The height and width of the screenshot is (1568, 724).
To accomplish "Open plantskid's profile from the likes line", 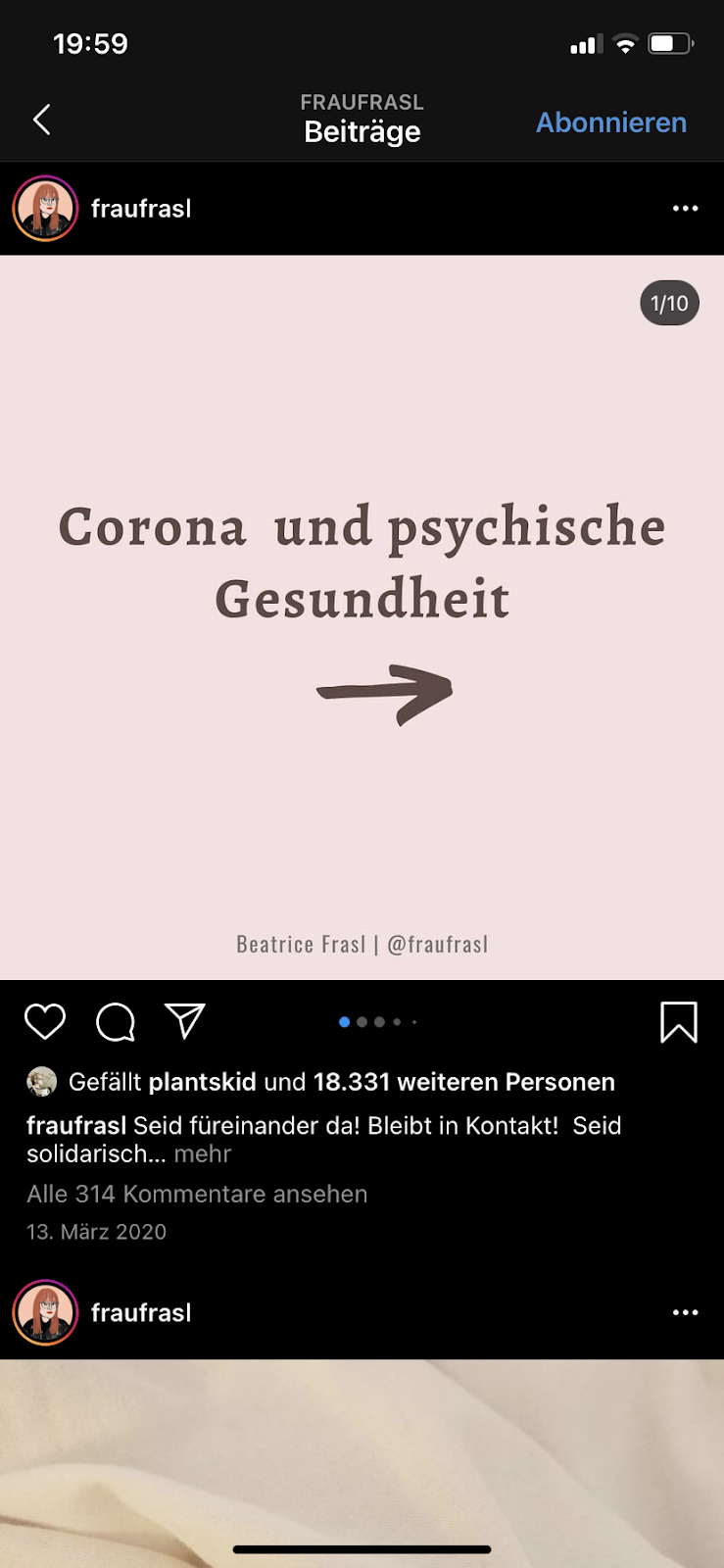I will tap(203, 1082).
